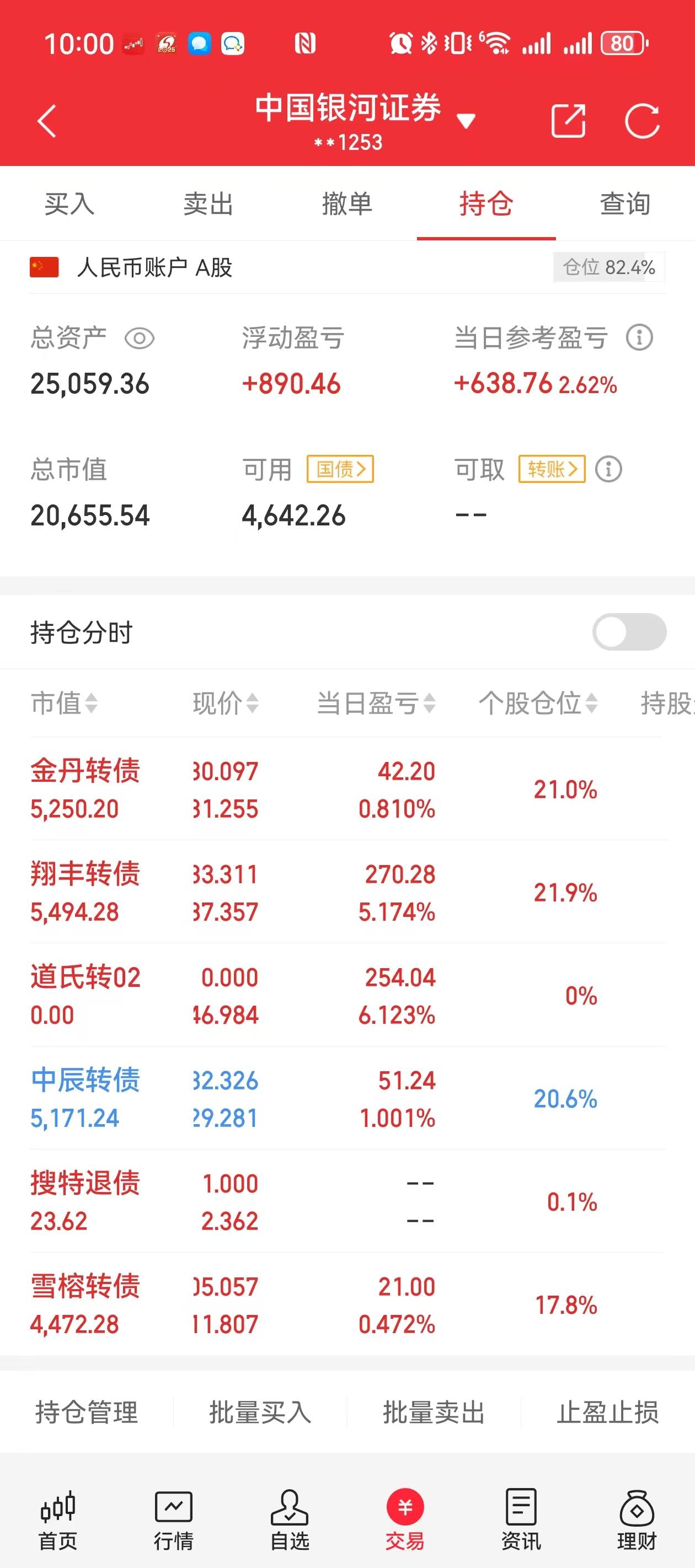The width and height of the screenshot is (695, 1568).
Task: Sort holdings by 当日盈亏
Action: pyautogui.click(x=376, y=704)
